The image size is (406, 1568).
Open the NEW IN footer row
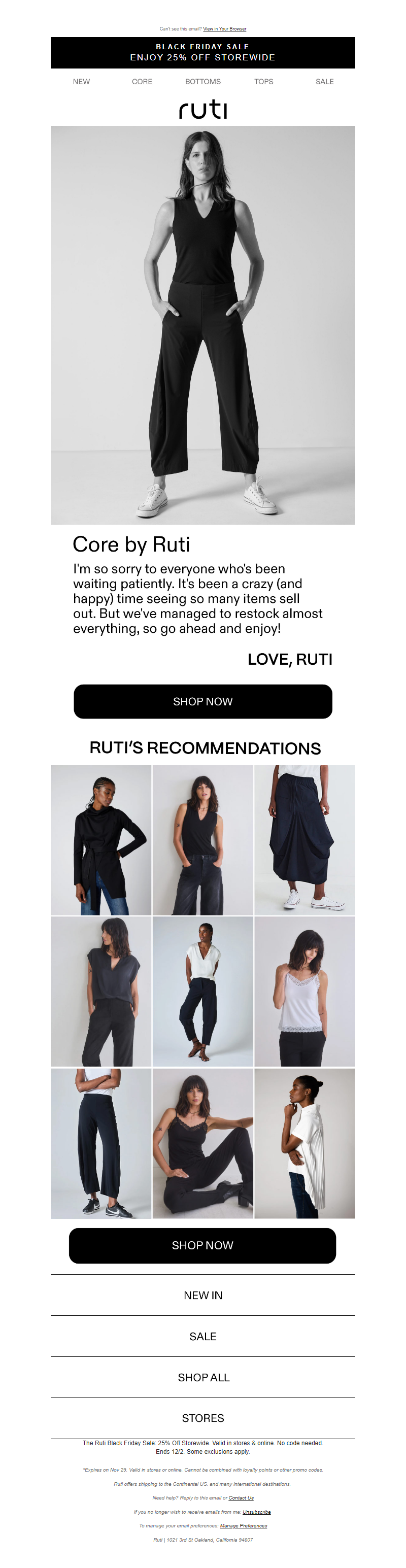[202, 1296]
